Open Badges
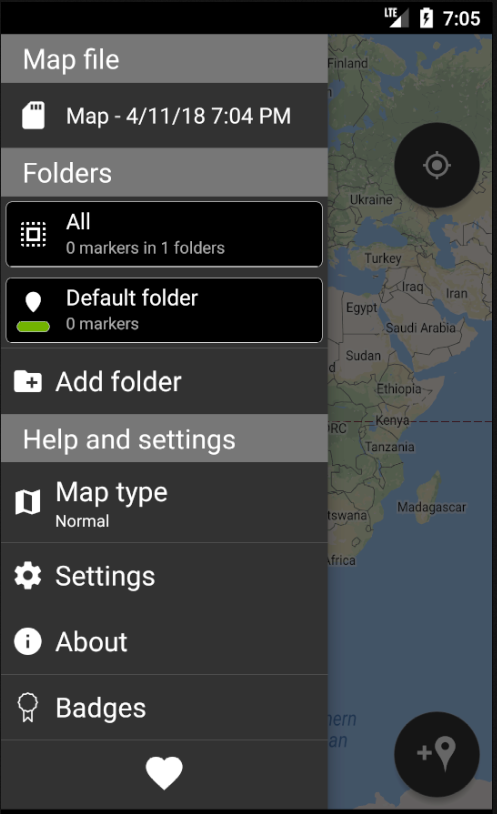Screen dimensions: 498x814 coord(164,708)
